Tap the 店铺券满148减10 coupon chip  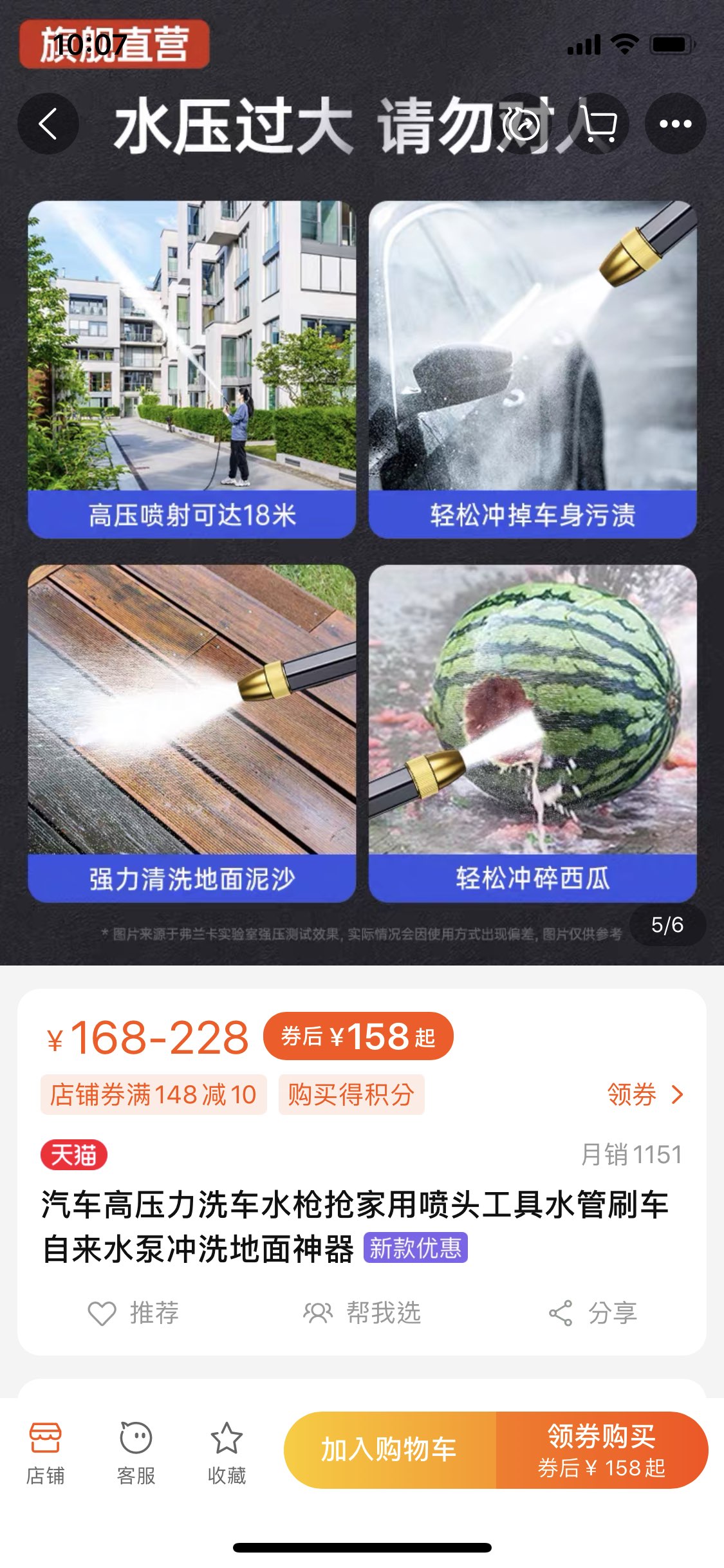click(x=154, y=1094)
